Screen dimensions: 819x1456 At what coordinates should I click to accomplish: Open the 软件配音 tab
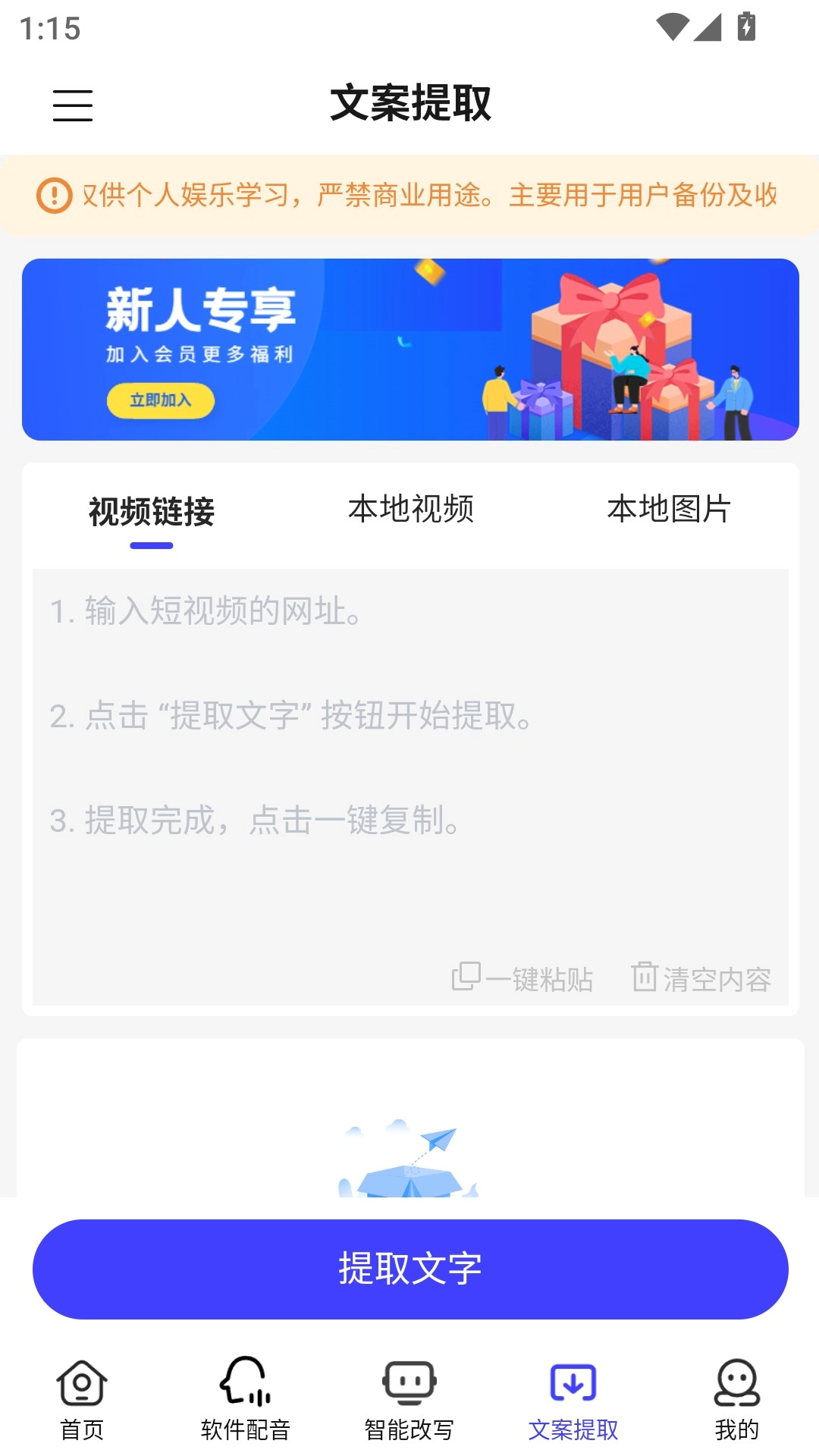point(246,1399)
